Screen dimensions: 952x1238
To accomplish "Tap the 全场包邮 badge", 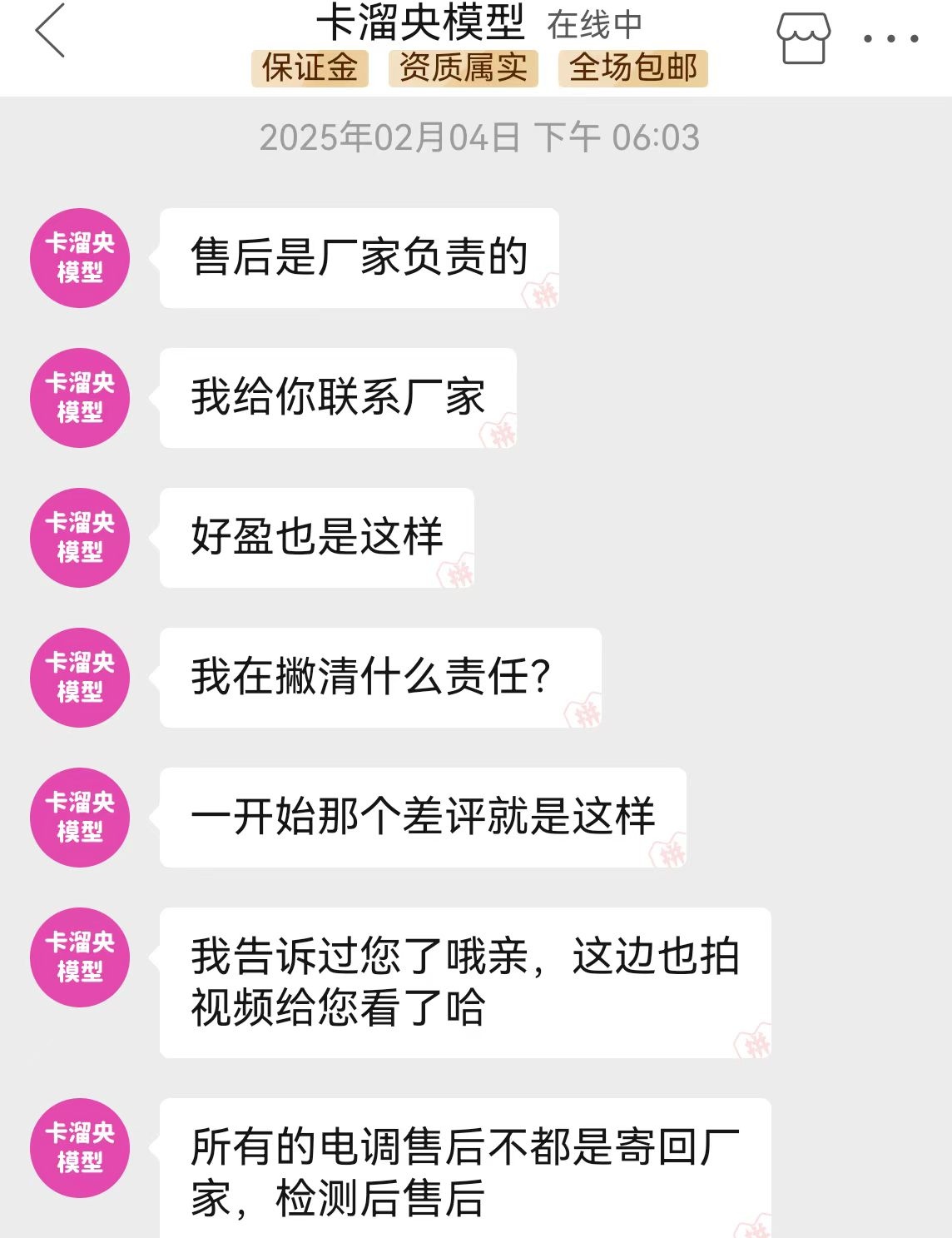I will pyautogui.click(x=633, y=68).
